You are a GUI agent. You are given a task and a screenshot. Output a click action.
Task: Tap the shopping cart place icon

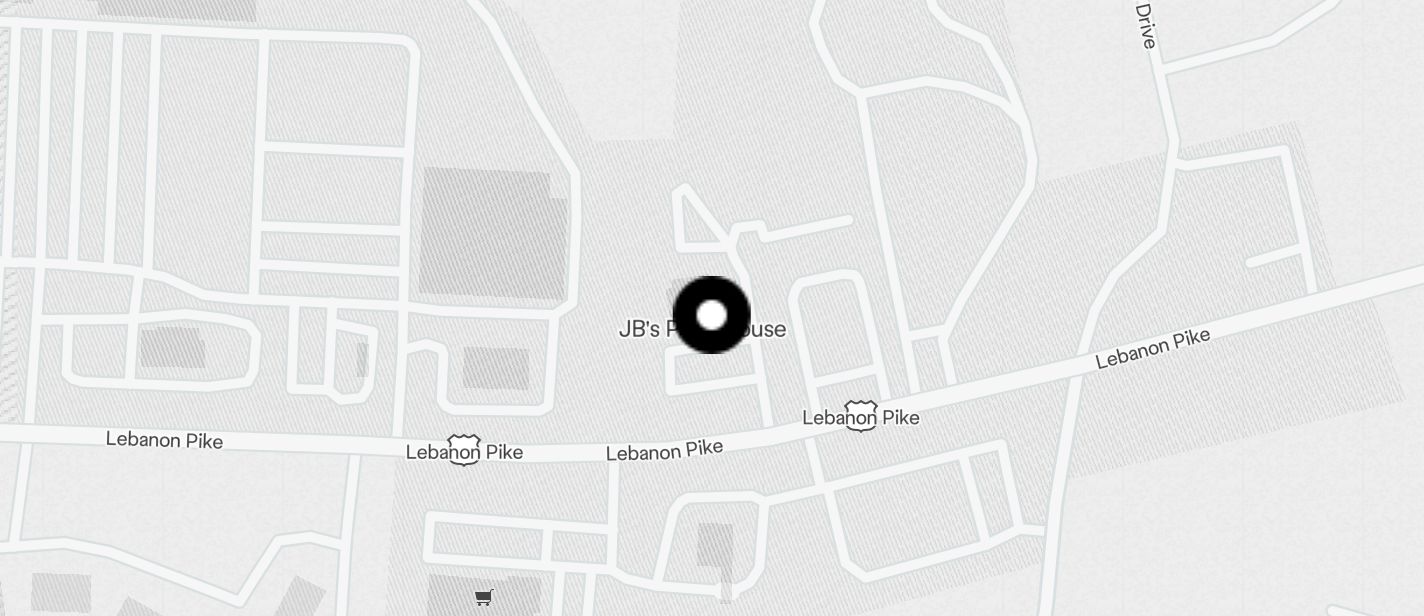[x=484, y=597]
